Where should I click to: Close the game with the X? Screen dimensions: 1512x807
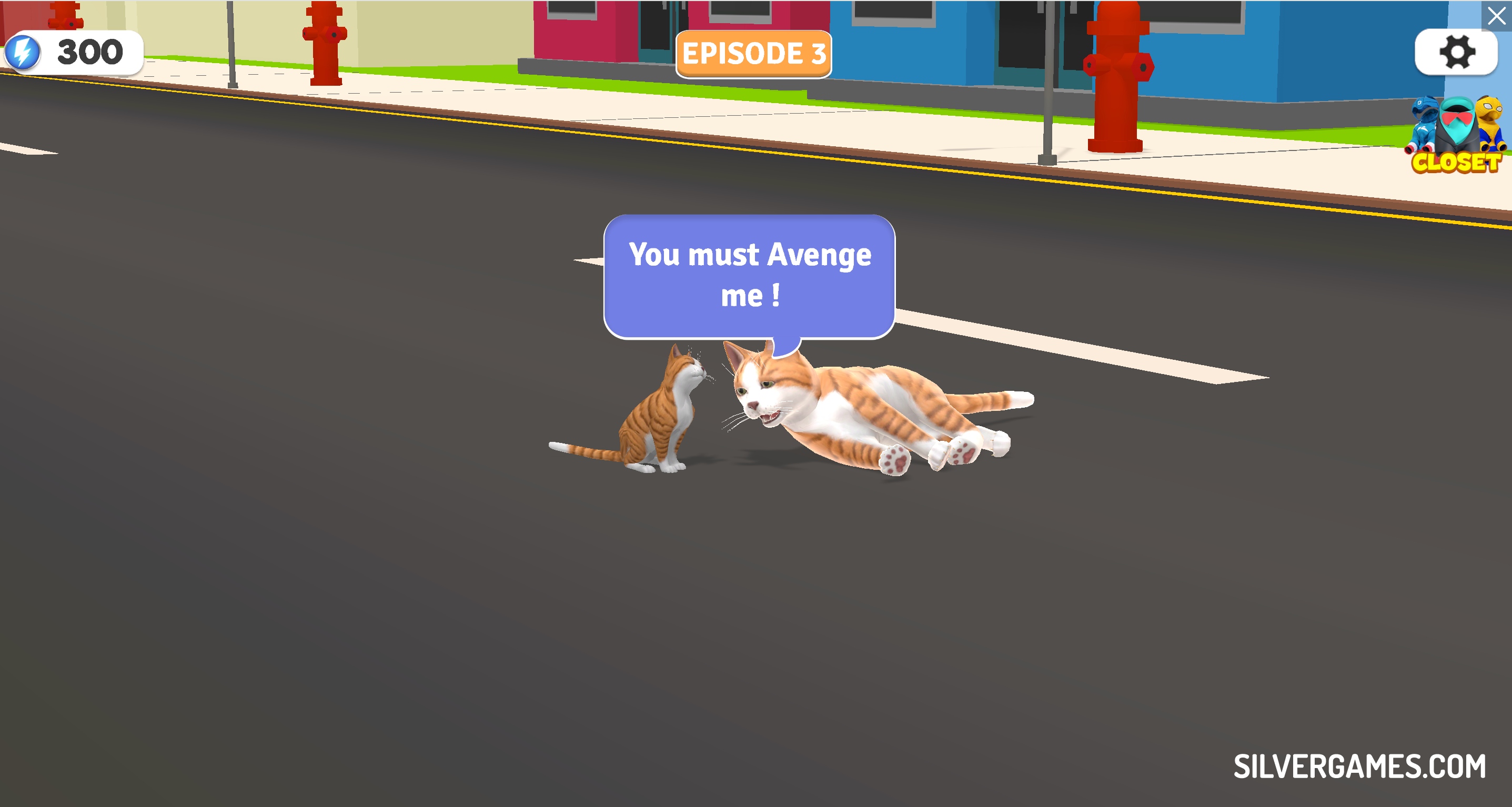pos(1497,16)
